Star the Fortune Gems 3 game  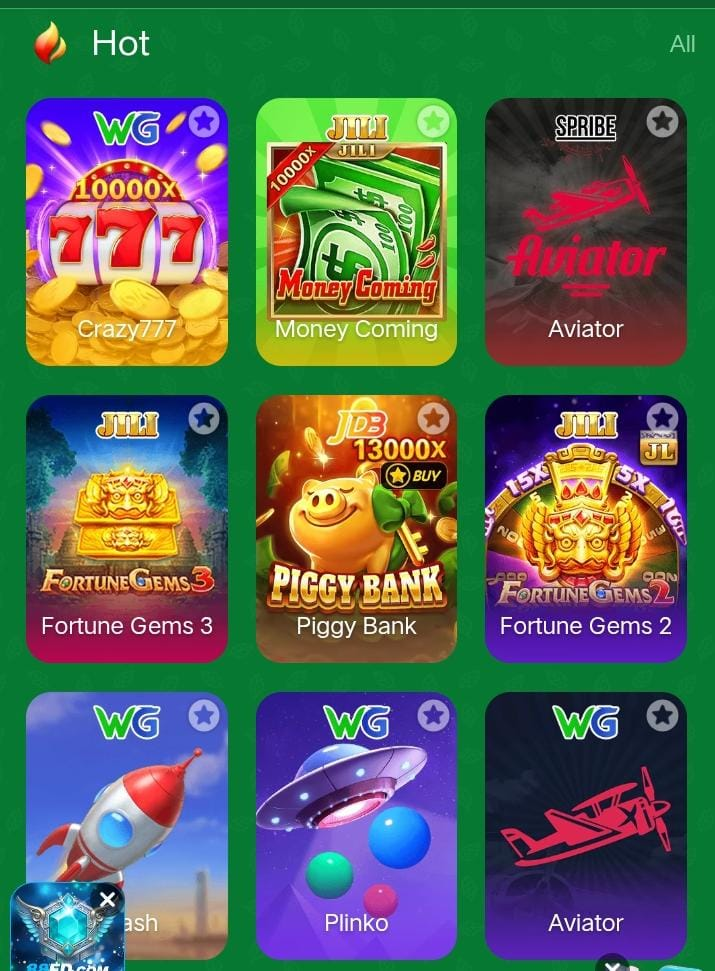(204, 419)
